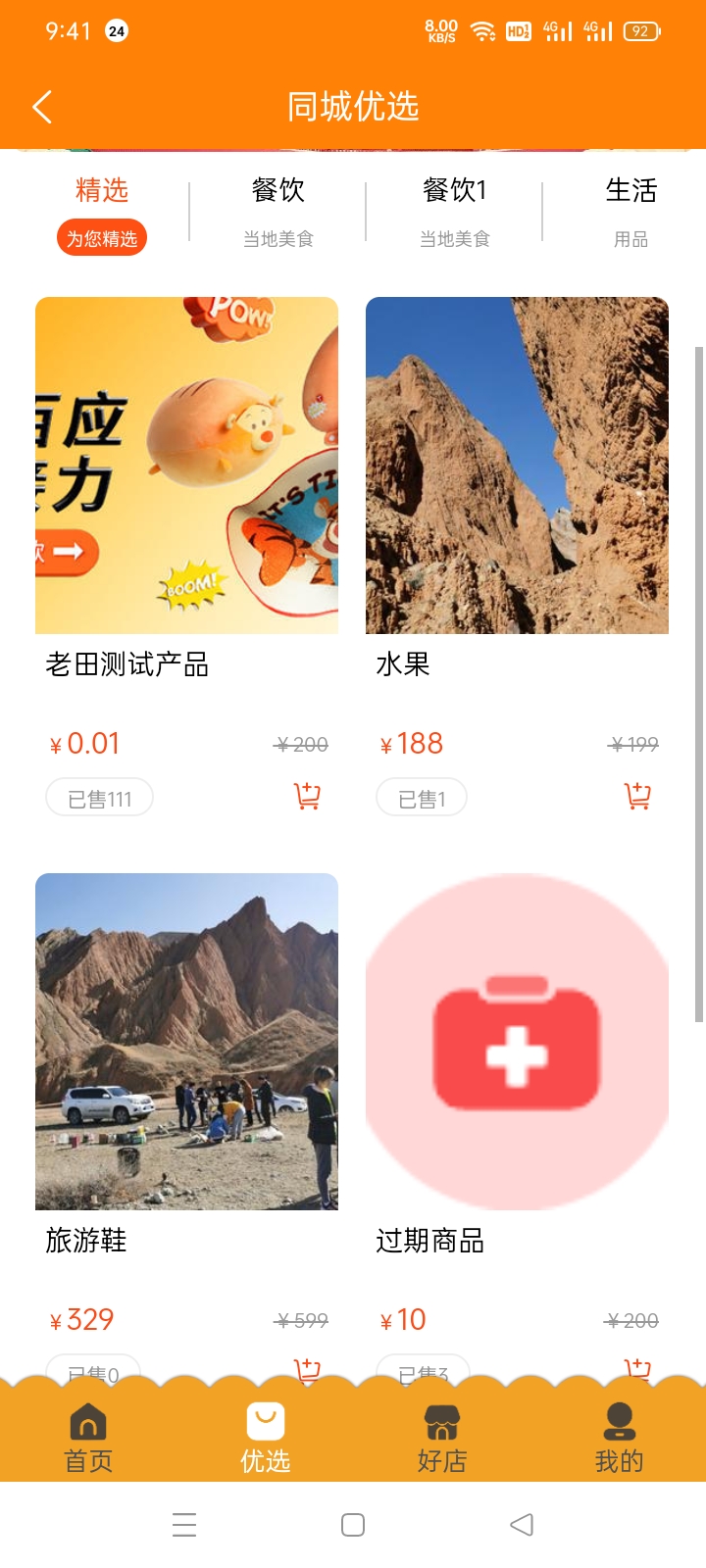
Task: Open the 水果 product photo
Action: (517, 465)
